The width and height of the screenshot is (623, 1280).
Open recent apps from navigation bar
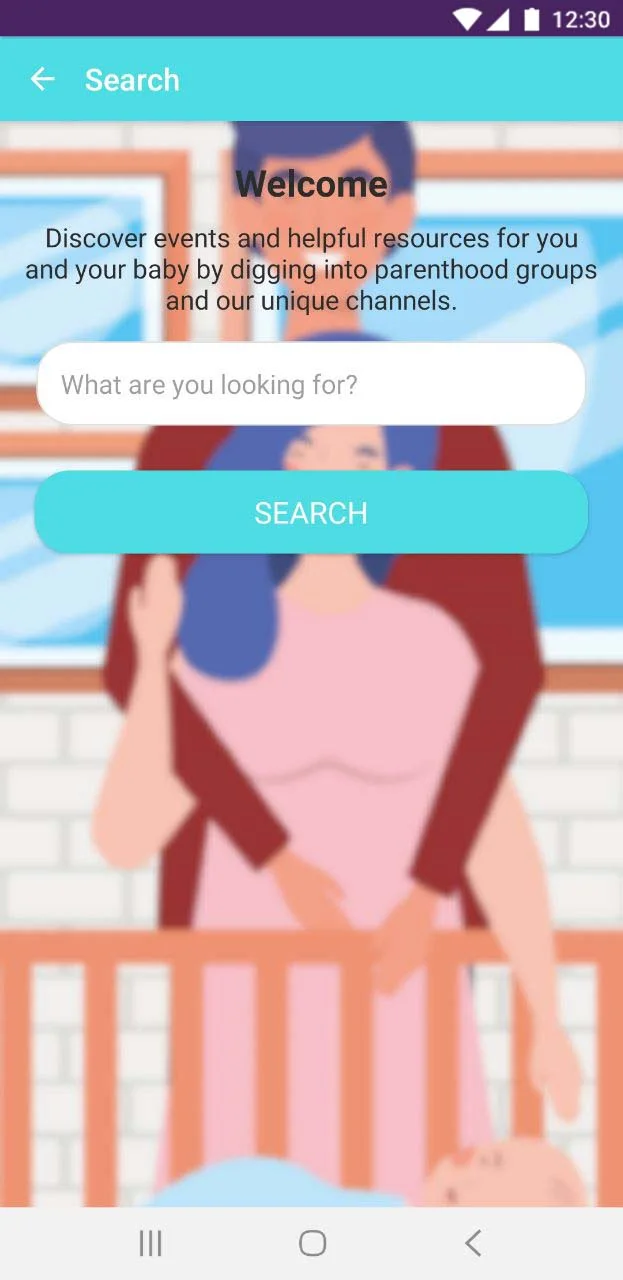(x=150, y=1243)
